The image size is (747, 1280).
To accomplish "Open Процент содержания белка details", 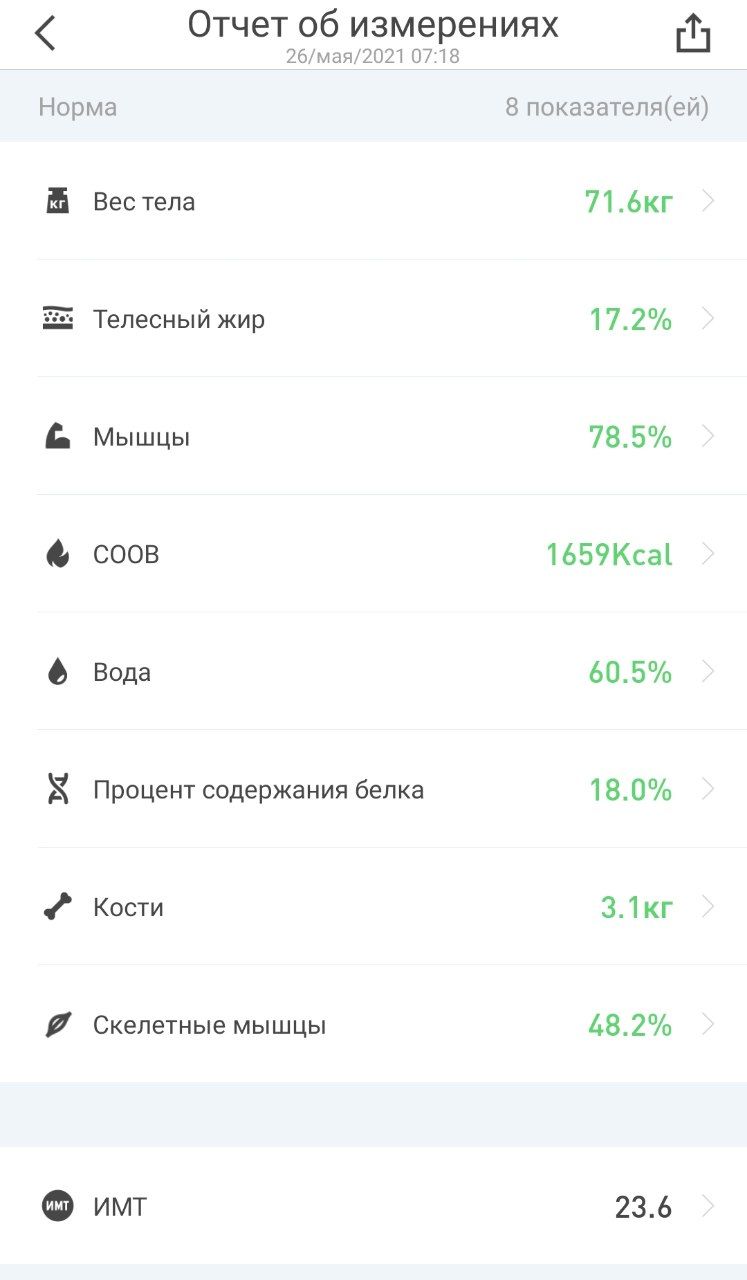I will pos(373,790).
